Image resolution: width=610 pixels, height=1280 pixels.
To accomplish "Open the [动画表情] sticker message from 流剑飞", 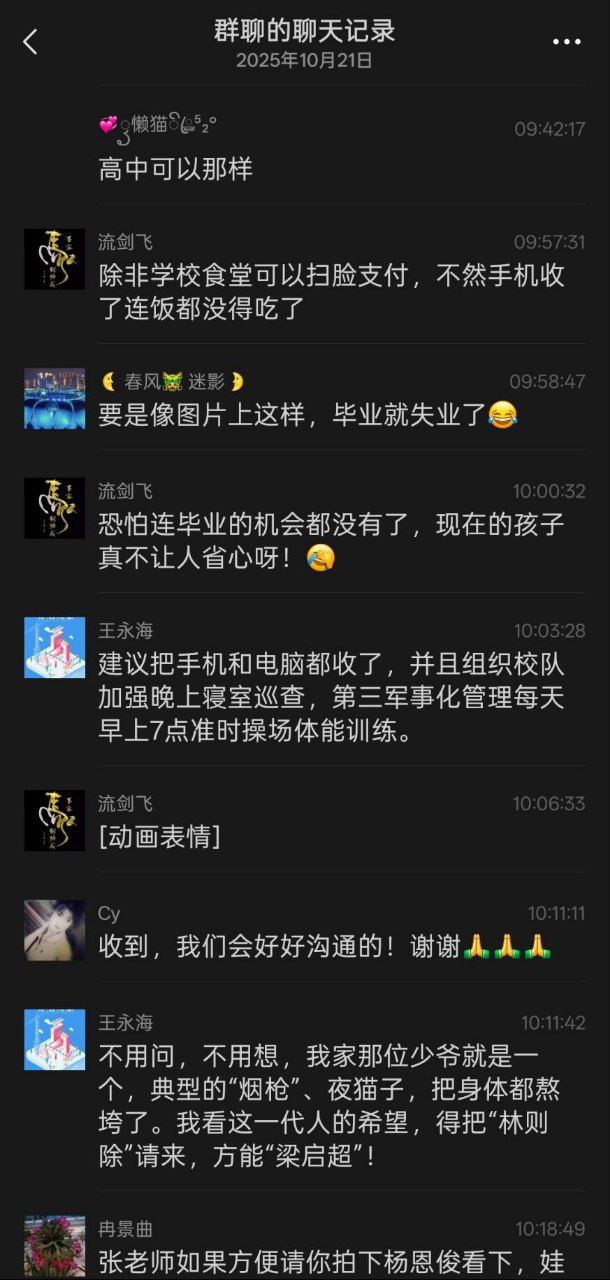I will pyautogui.click(x=159, y=837).
